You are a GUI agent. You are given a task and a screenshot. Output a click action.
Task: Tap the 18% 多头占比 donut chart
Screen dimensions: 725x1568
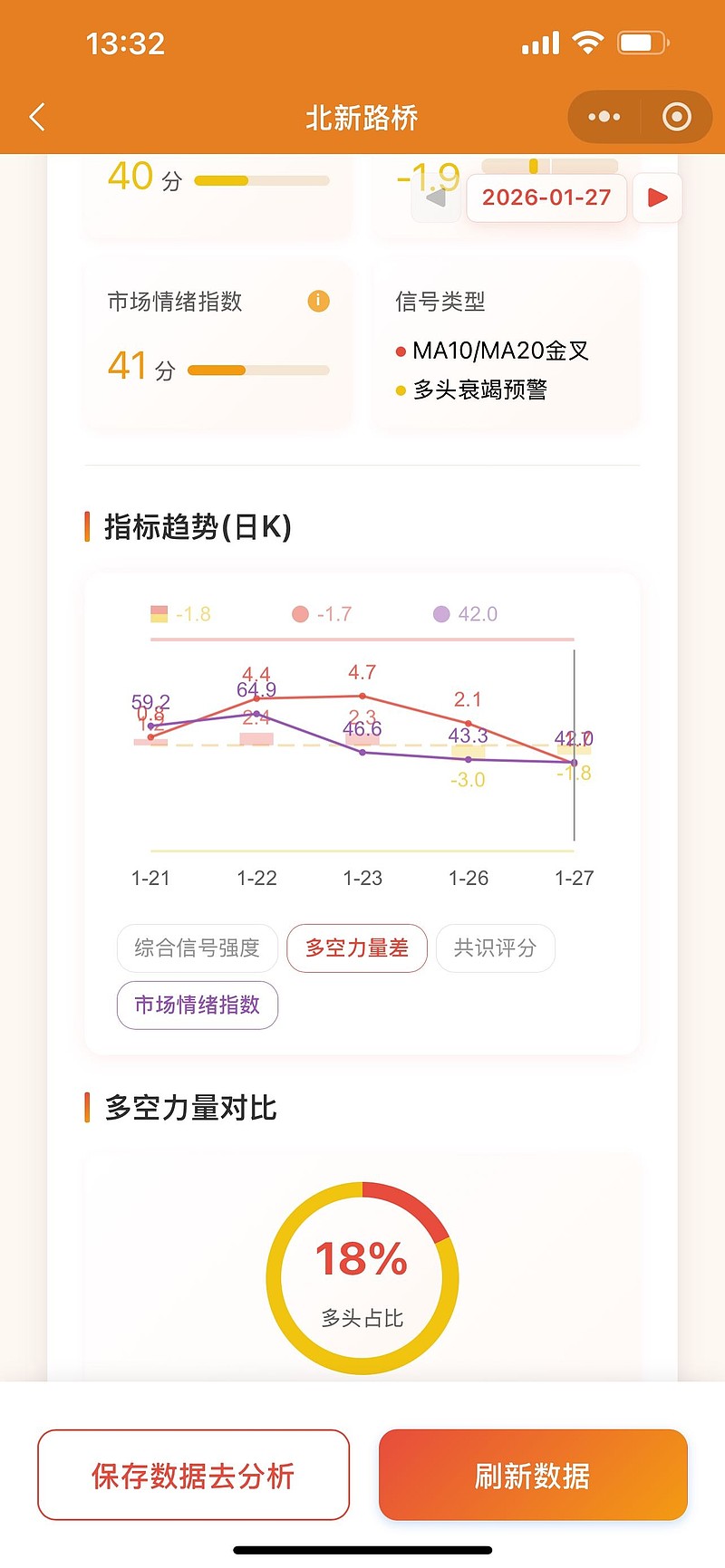point(362,1274)
